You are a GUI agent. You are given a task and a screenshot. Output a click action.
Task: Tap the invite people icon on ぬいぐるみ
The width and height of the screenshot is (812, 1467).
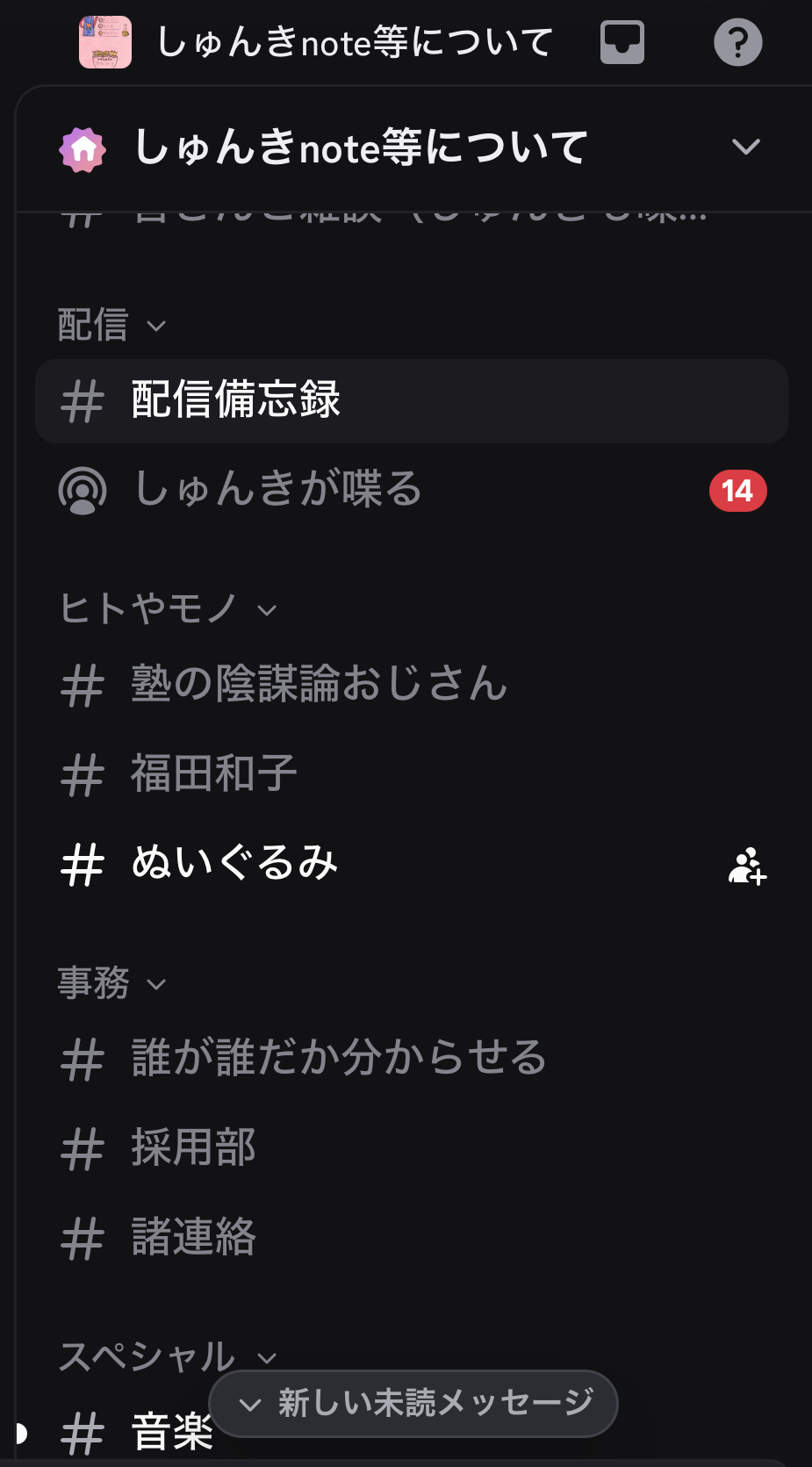coord(747,866)
